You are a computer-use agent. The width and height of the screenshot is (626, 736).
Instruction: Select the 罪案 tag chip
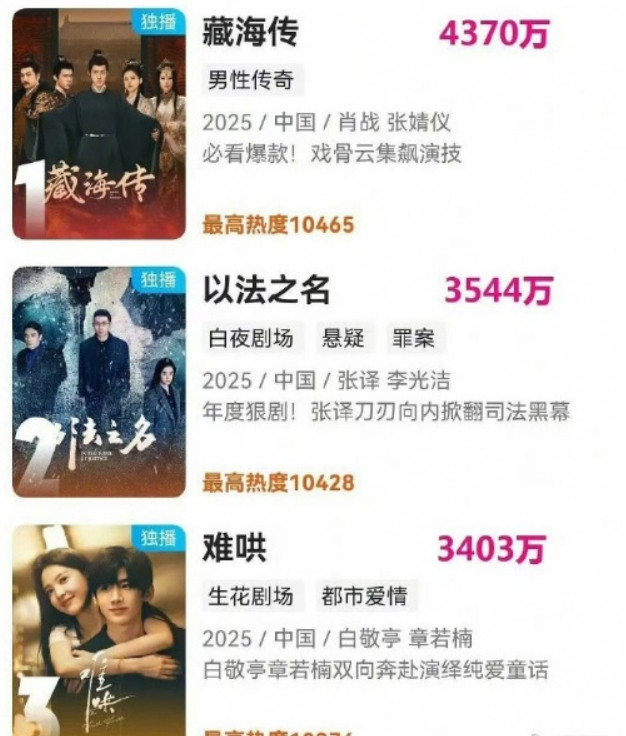(x=414, y=338)
